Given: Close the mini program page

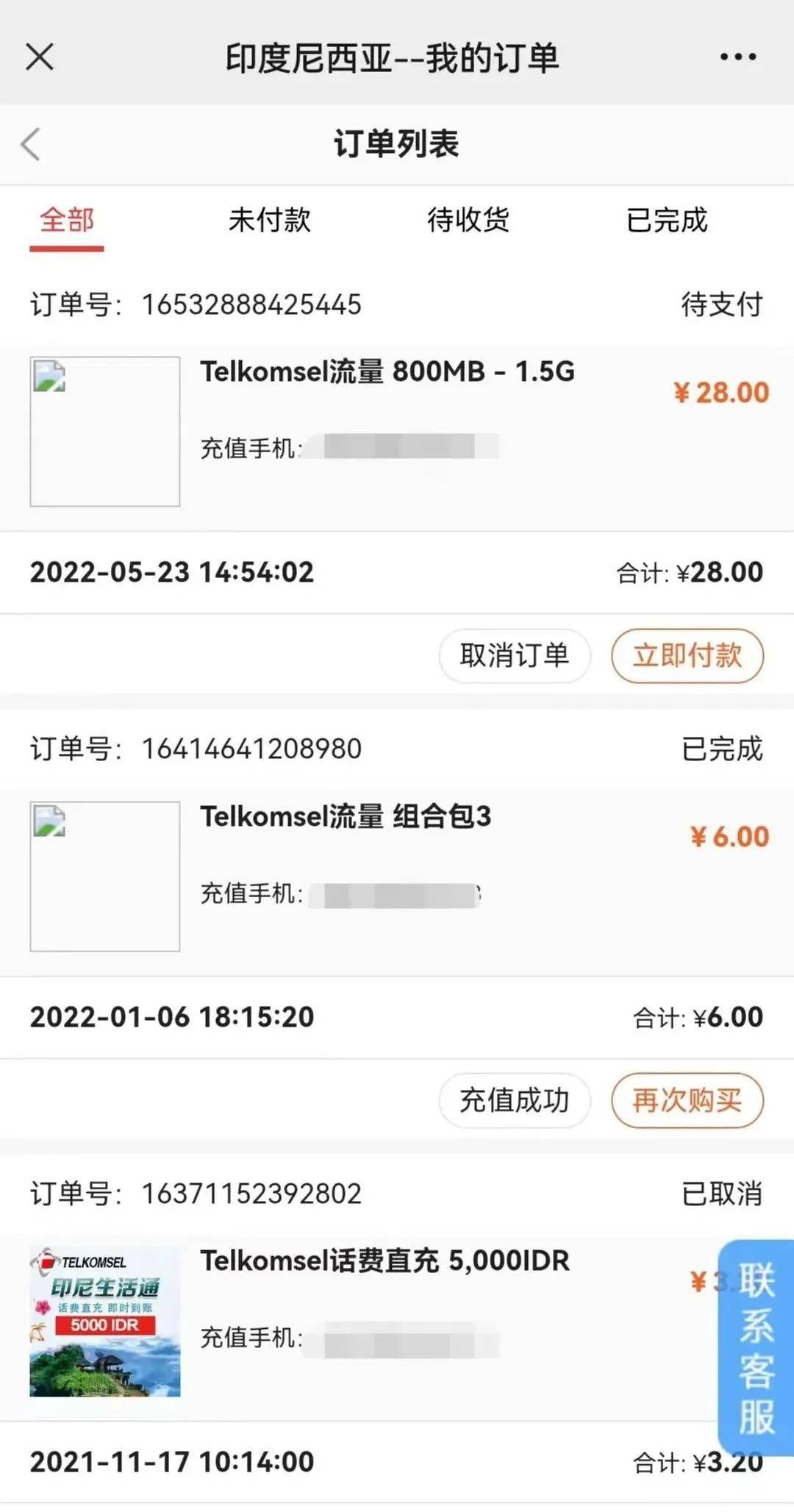Looking at the screenshot, I should [40, 57].
